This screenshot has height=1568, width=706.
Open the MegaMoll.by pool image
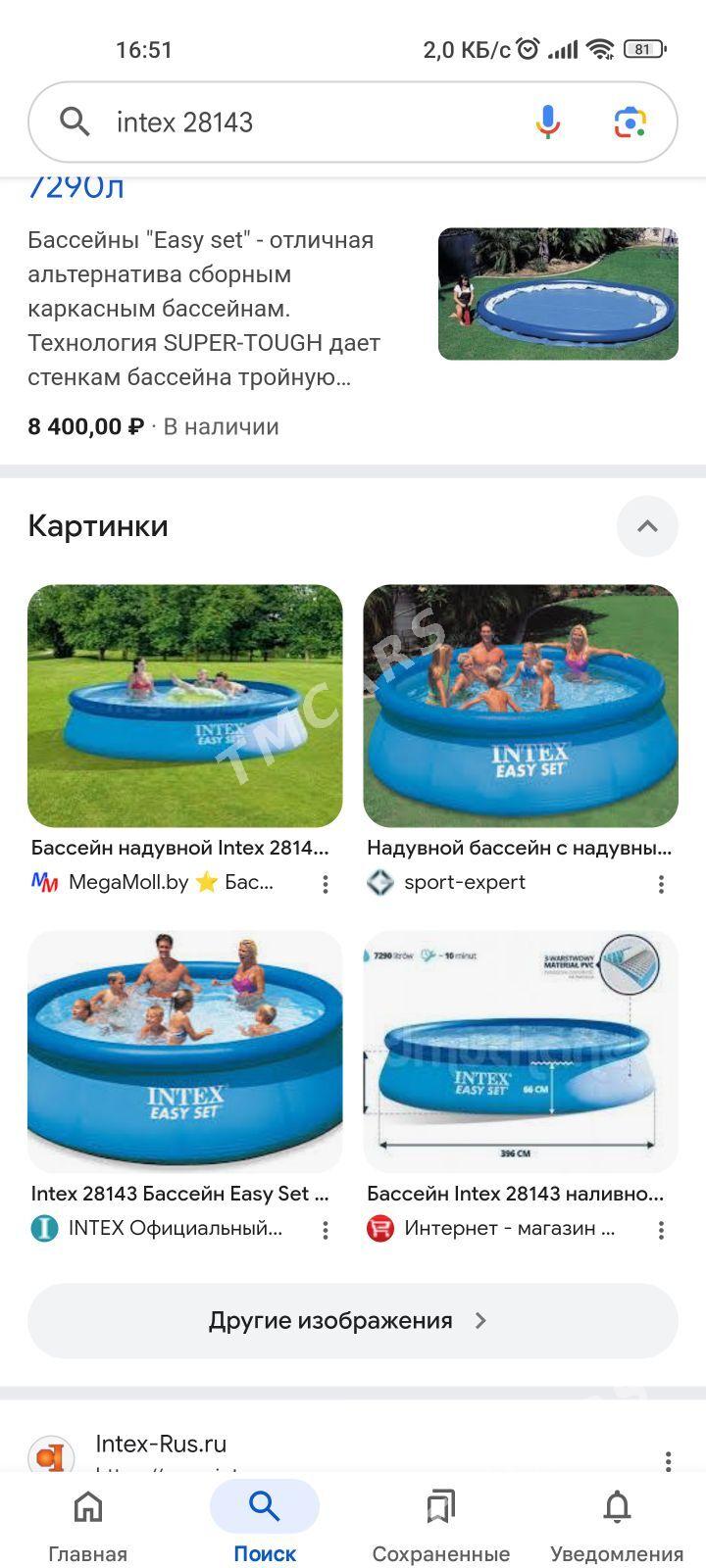(185, 706)
